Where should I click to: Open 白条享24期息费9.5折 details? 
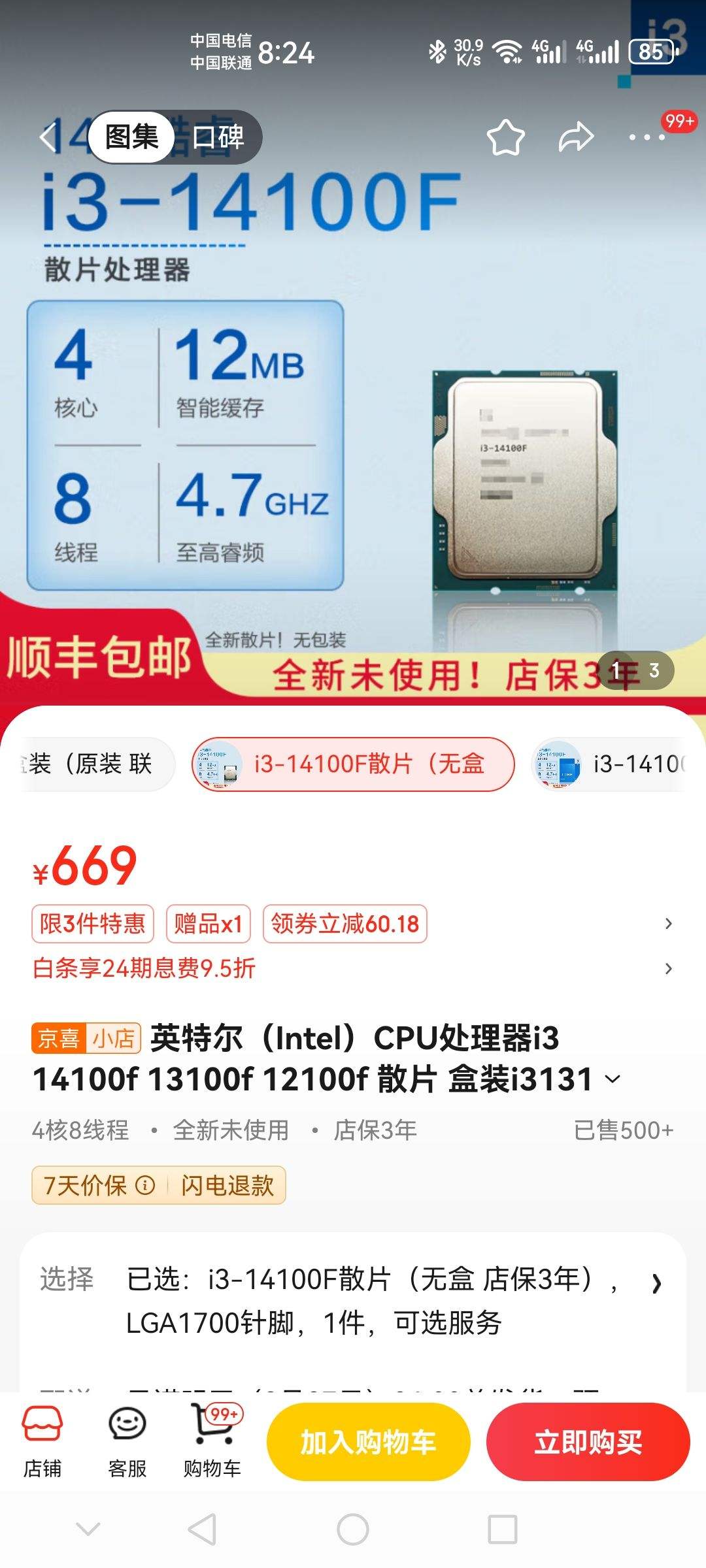tap(144, 968)
